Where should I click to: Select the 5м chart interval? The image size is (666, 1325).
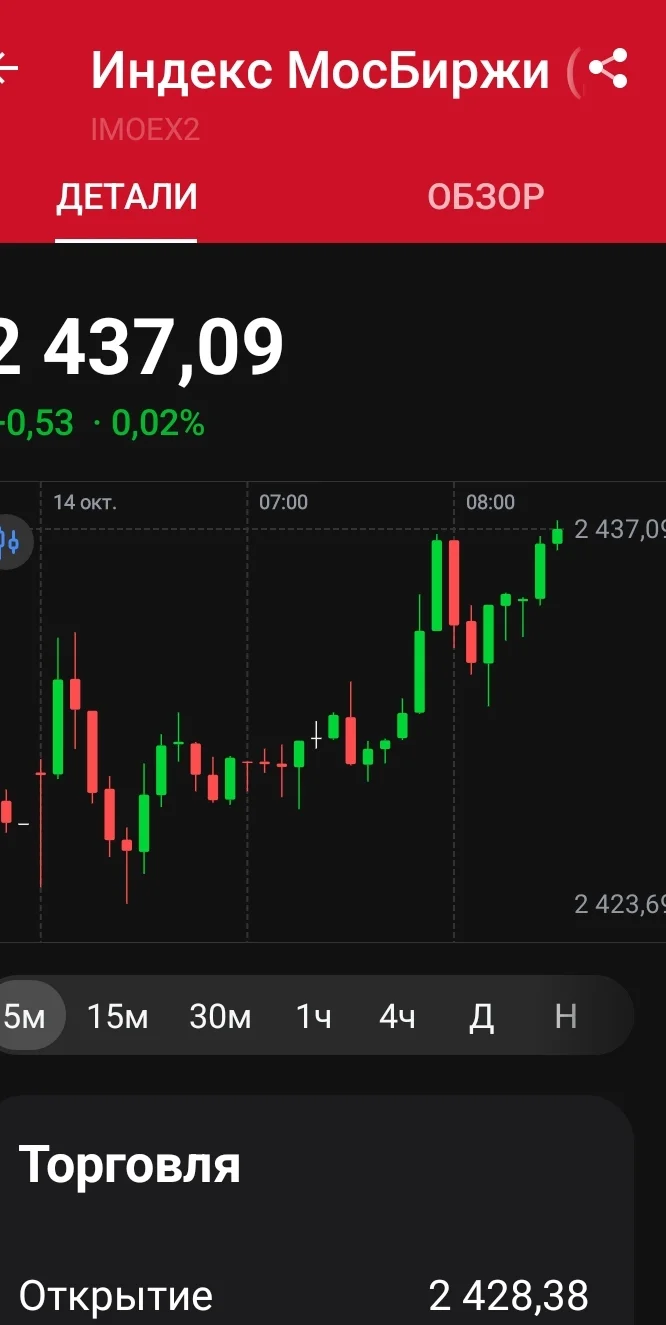(x=26, y=1017)
